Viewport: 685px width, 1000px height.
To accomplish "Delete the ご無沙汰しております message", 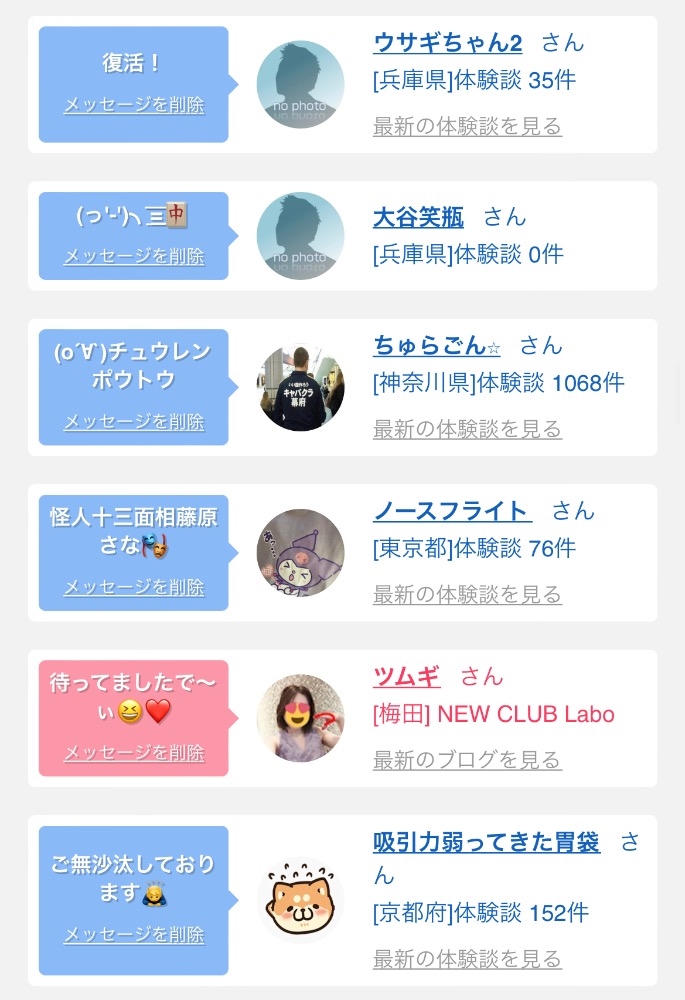I will click(x=134, y=934).
